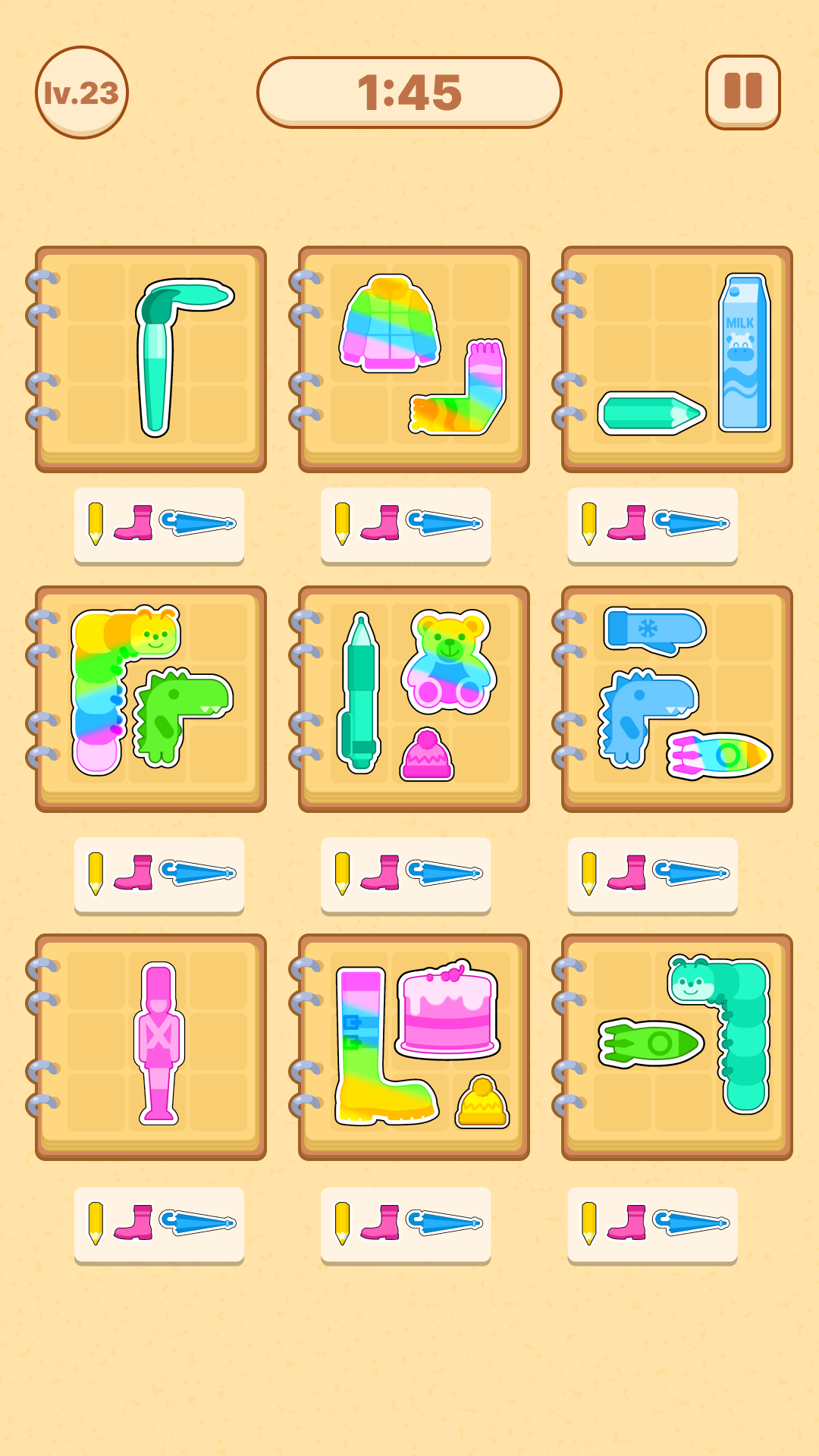Pause the game

click(x=742, y=92)
